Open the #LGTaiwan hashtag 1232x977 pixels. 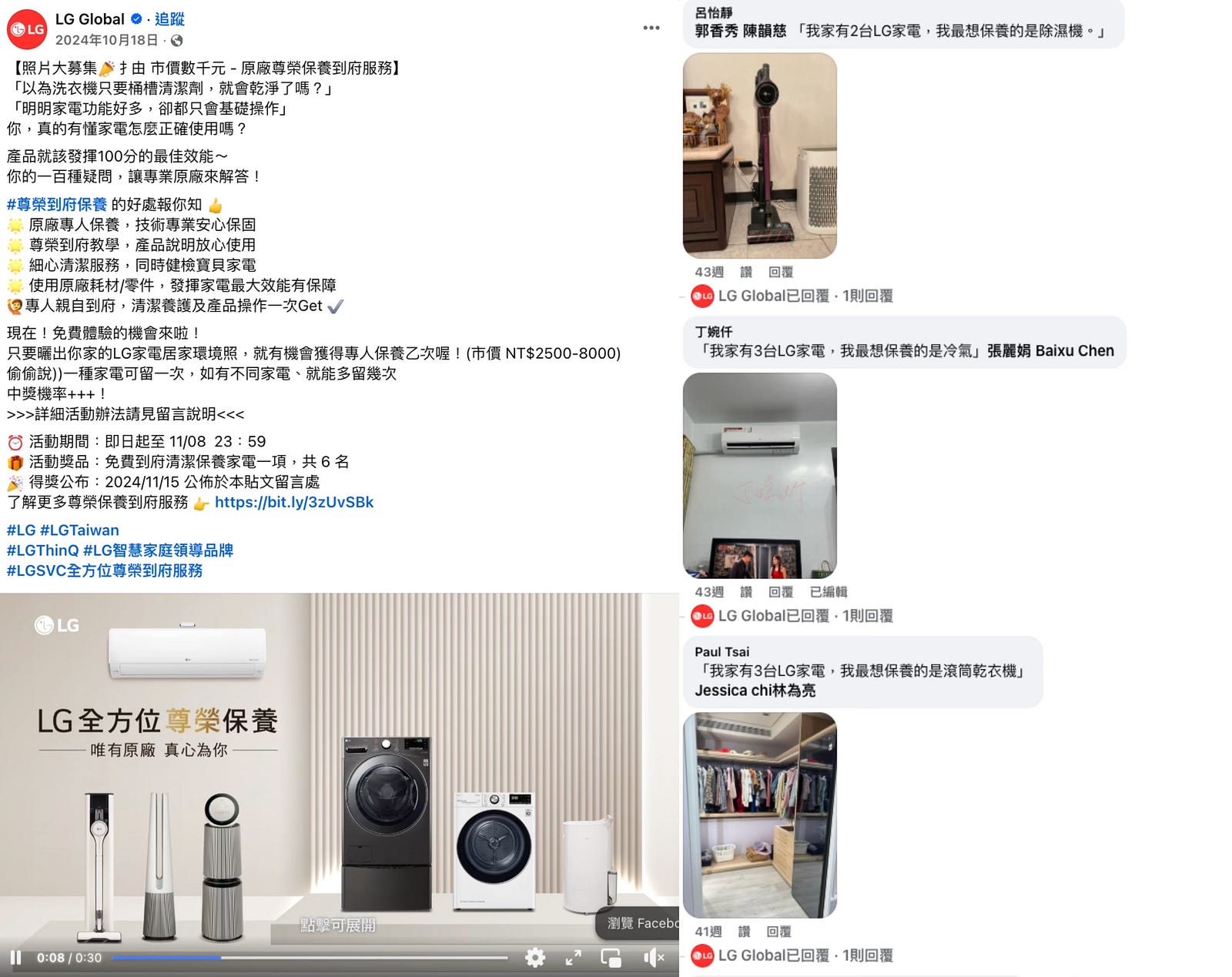point(79,530)
